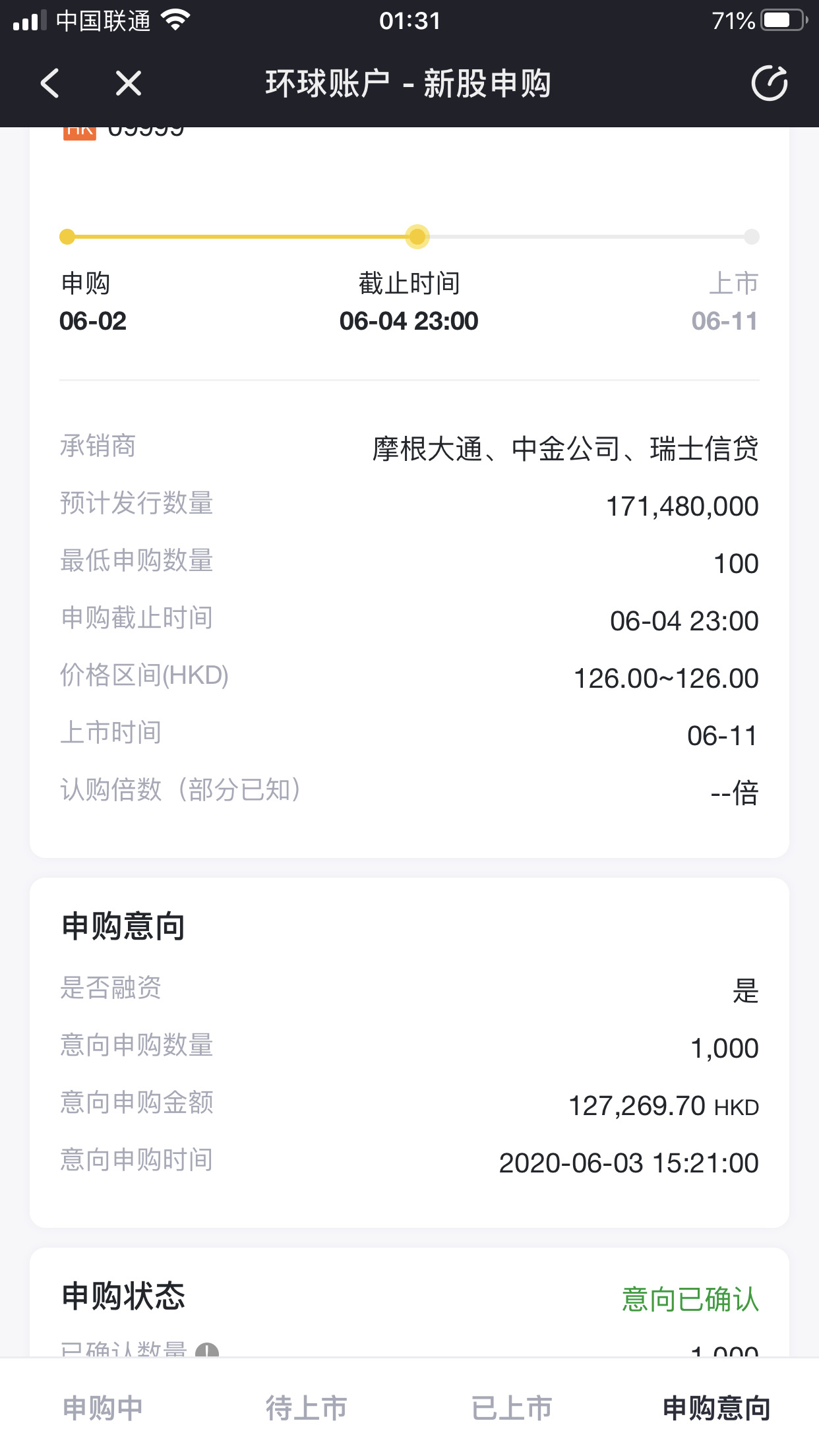Image resolution: width=819 pixels, height=1456 pixels.
Task: Refresh the IPO subscription page
Action: [x=769, y=84]
